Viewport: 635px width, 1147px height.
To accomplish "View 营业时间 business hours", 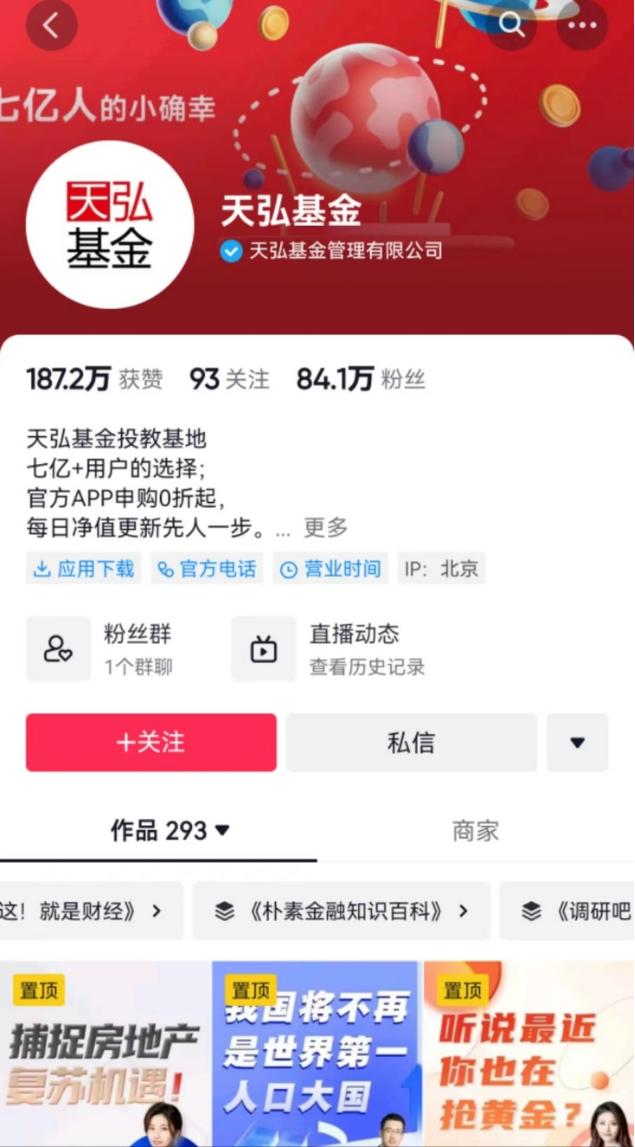I will click(x=331, y=569).
